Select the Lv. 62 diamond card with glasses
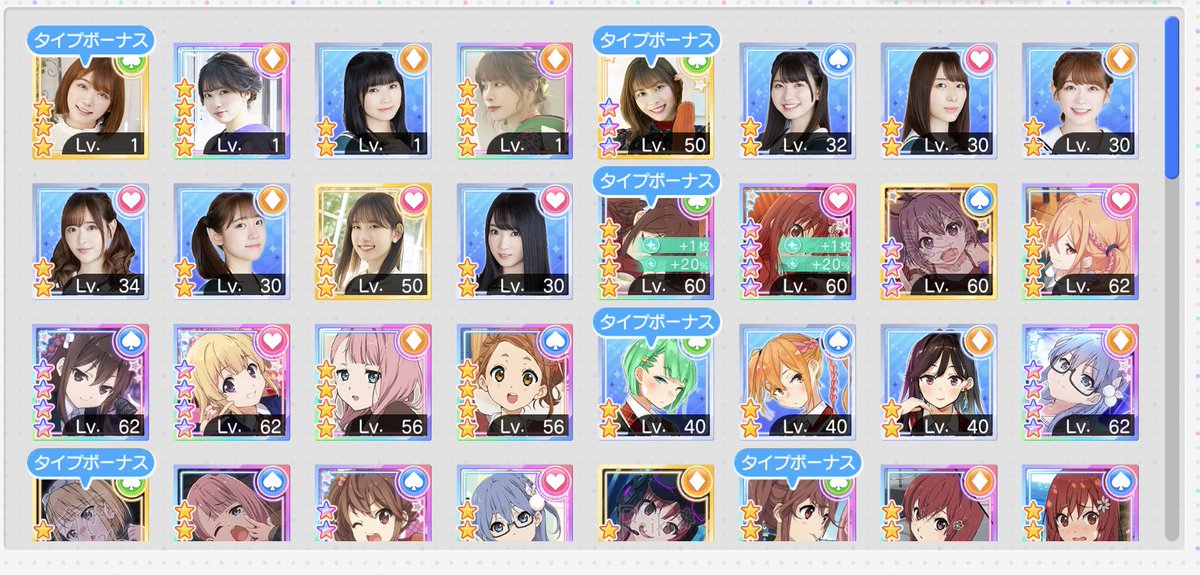This screenshot has height=575, width=1200. [1081, 382]
